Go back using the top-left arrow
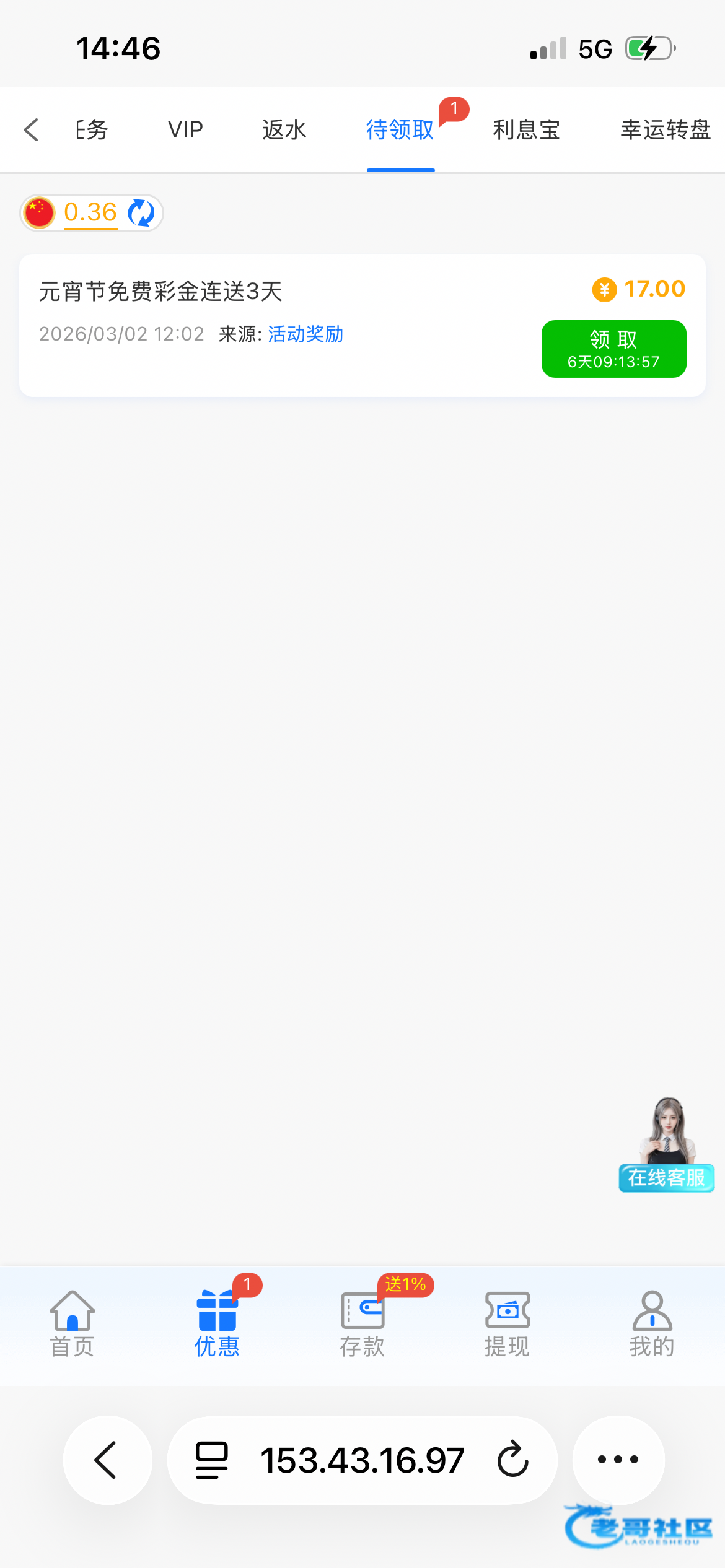Screen dimensions: 725x1568 pyautogui.click(x=31, y=129)
